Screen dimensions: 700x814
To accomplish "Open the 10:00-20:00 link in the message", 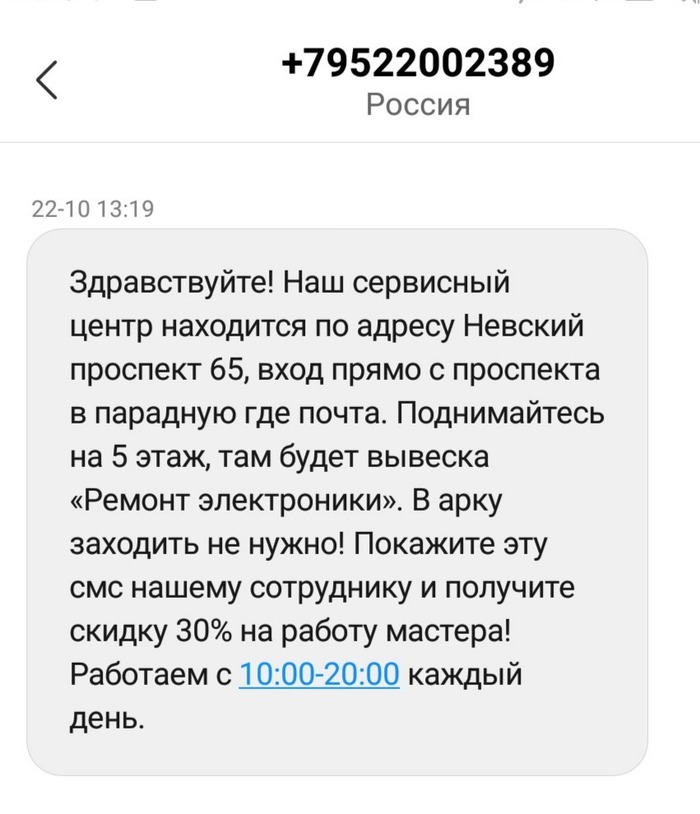I will point(319,675).
